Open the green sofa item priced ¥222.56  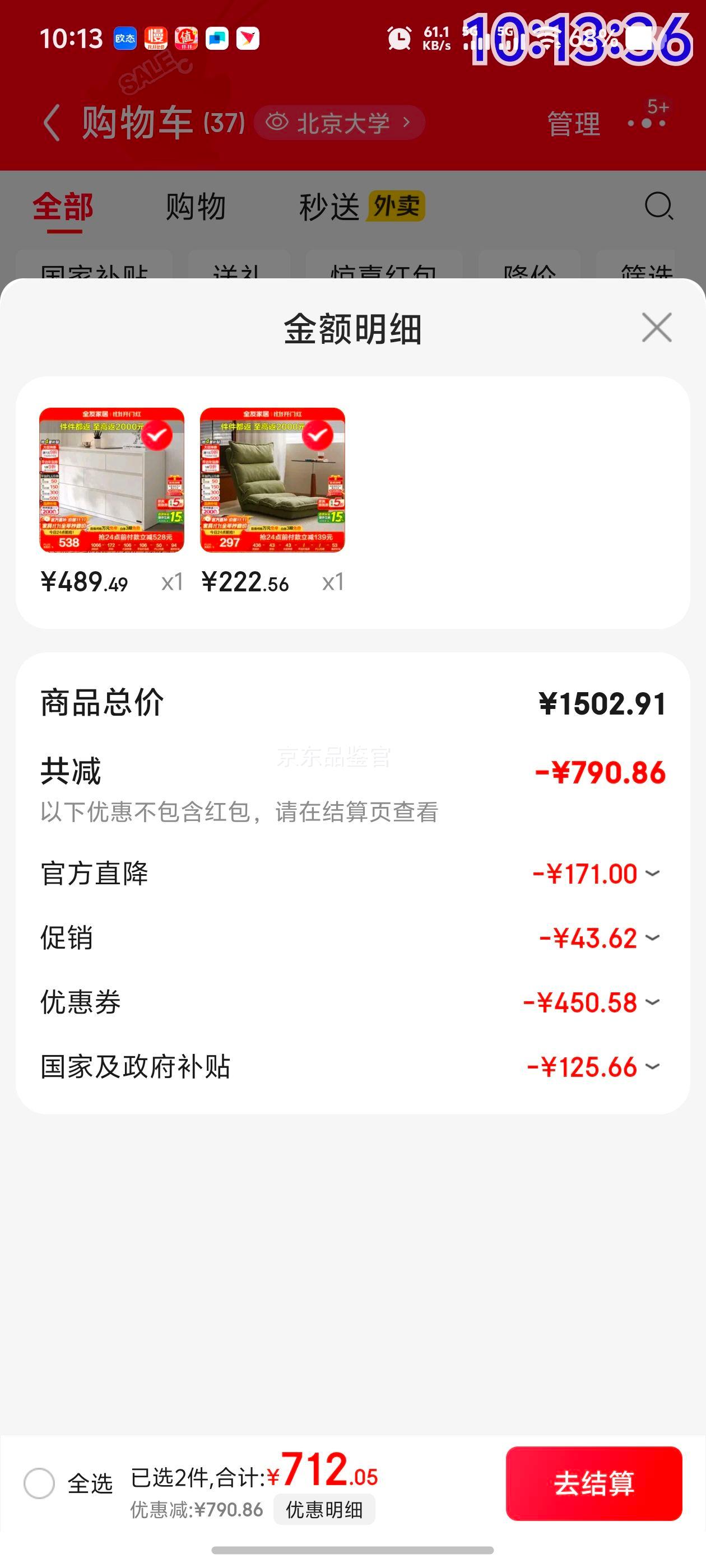pos(272,480)
